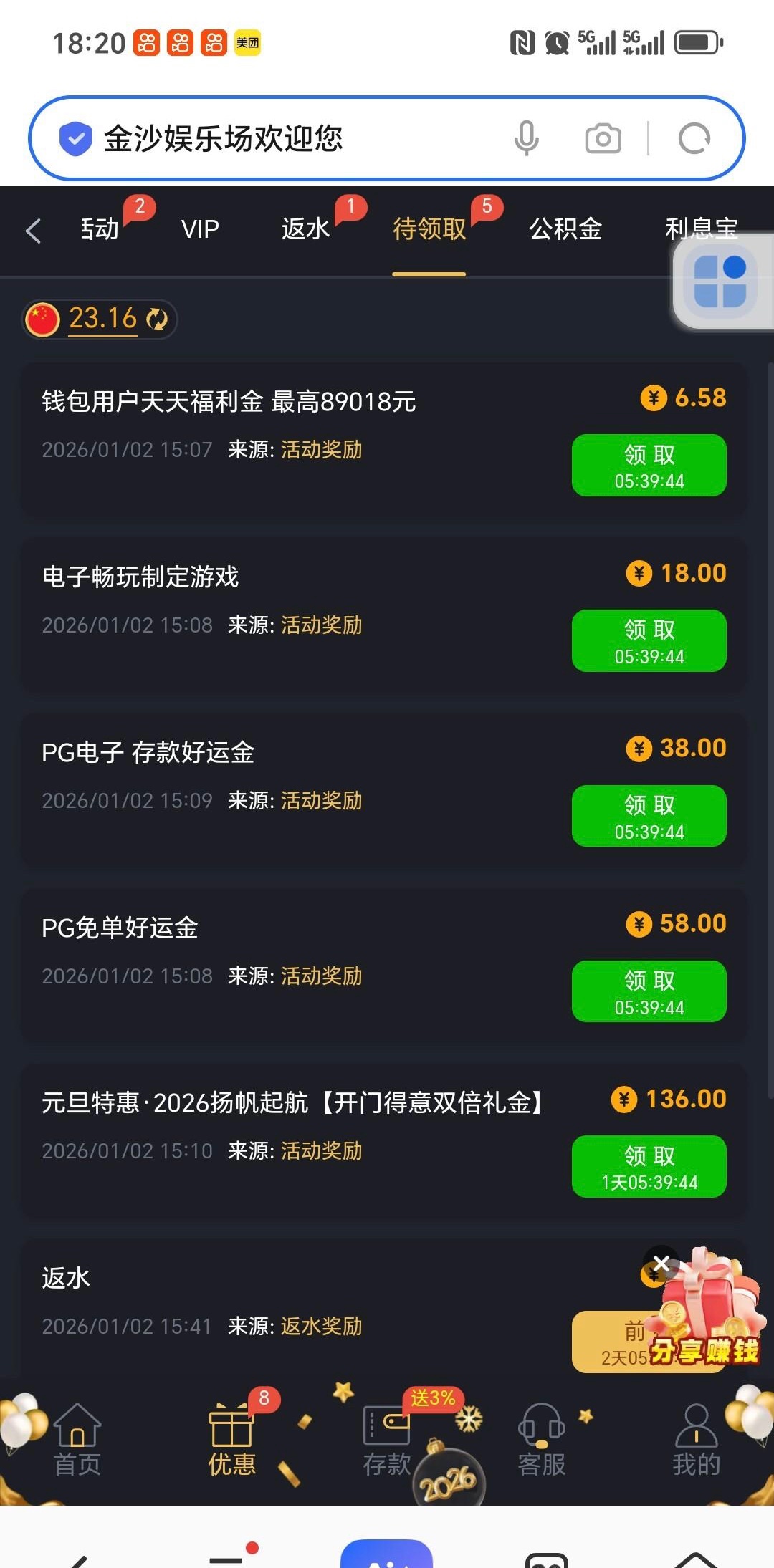The height and width of the screenshot is (1568, 774).
Task: Go back with the top-left arrow
Action: (33, 231)
